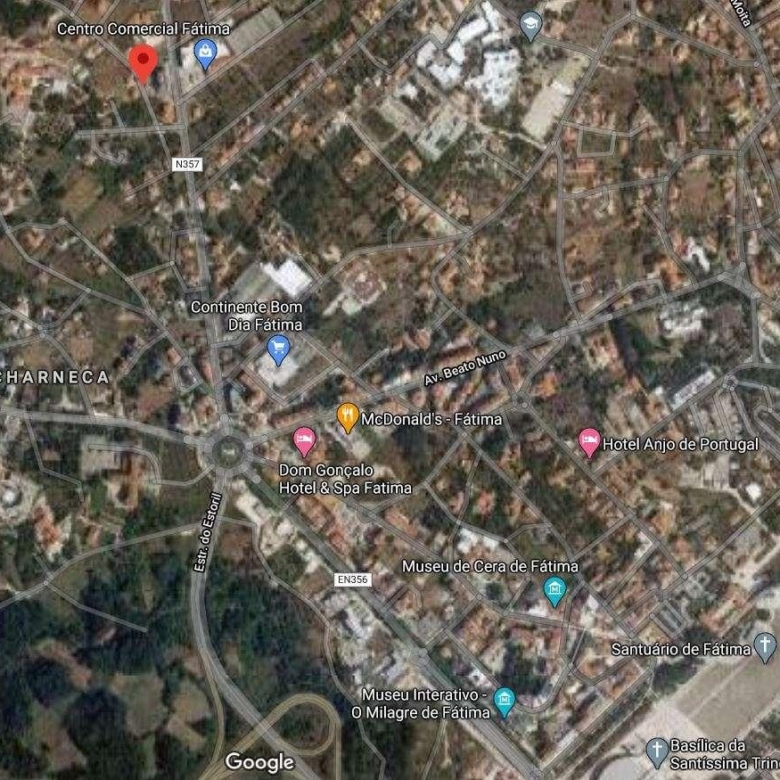Viewport: 780px width, 780px height.
Task: Open Dom Gonçalo Hotel & Spa marker
Action: (x=304, y=440)
